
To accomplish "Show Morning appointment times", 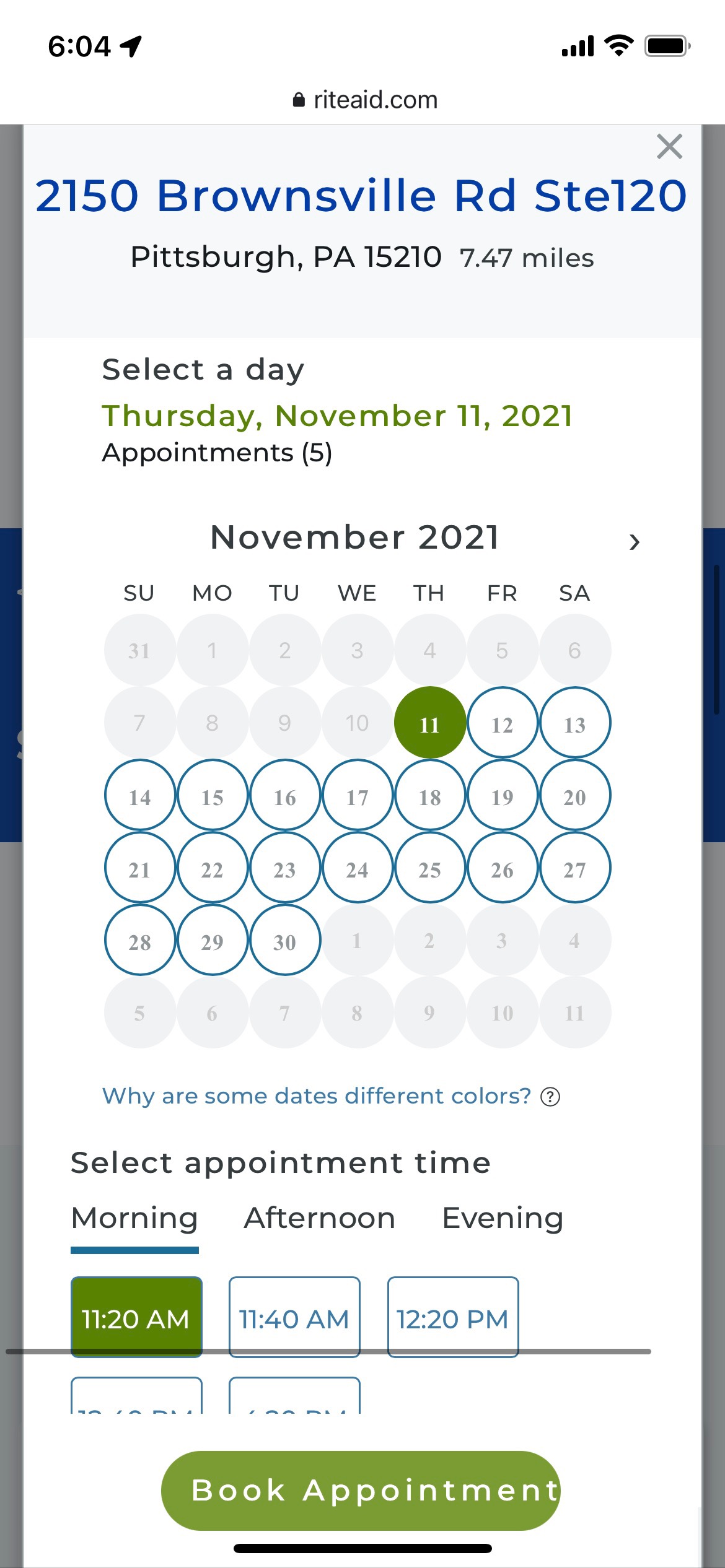I will 134,1218.
